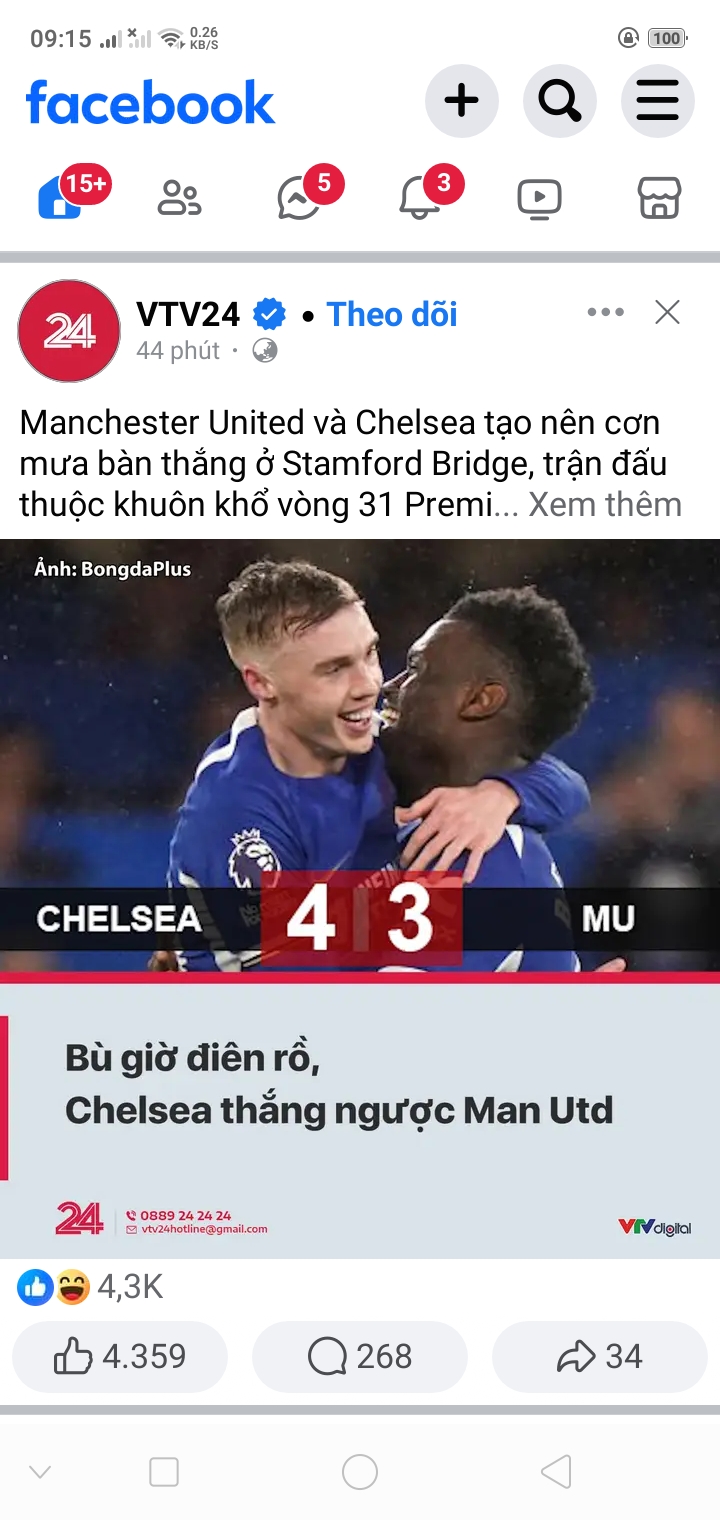Open the VTV24 page profile picture

pyautogui.click(x=69, y=331)
